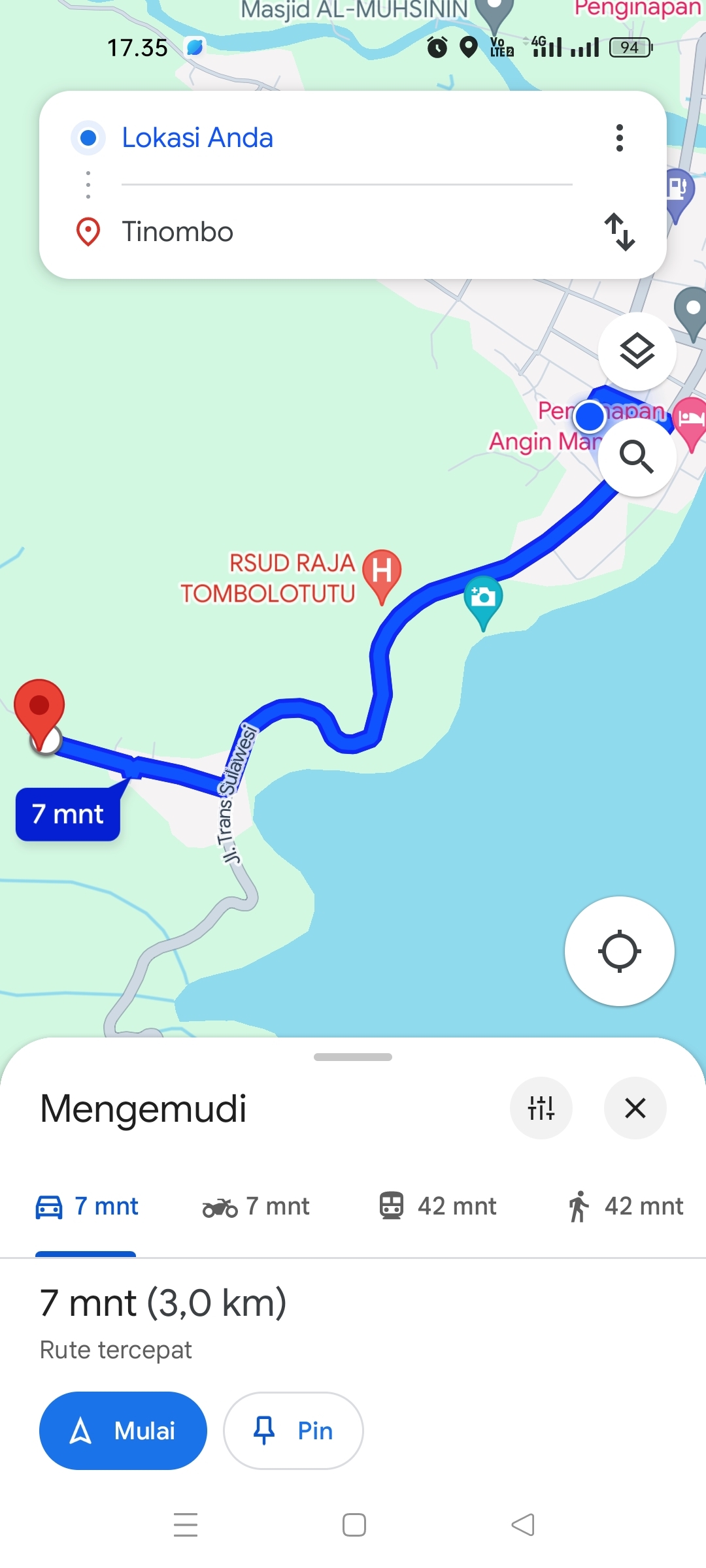Edit the Lokasi Anda starting point

346,138
